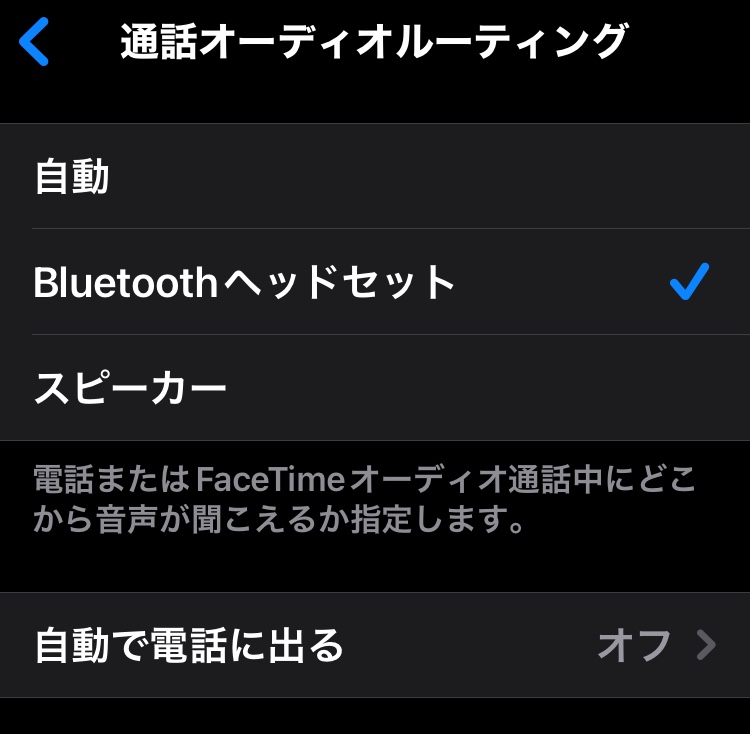Select スピーカー as call audio output

pyautogui.click(x=375, y=388)
